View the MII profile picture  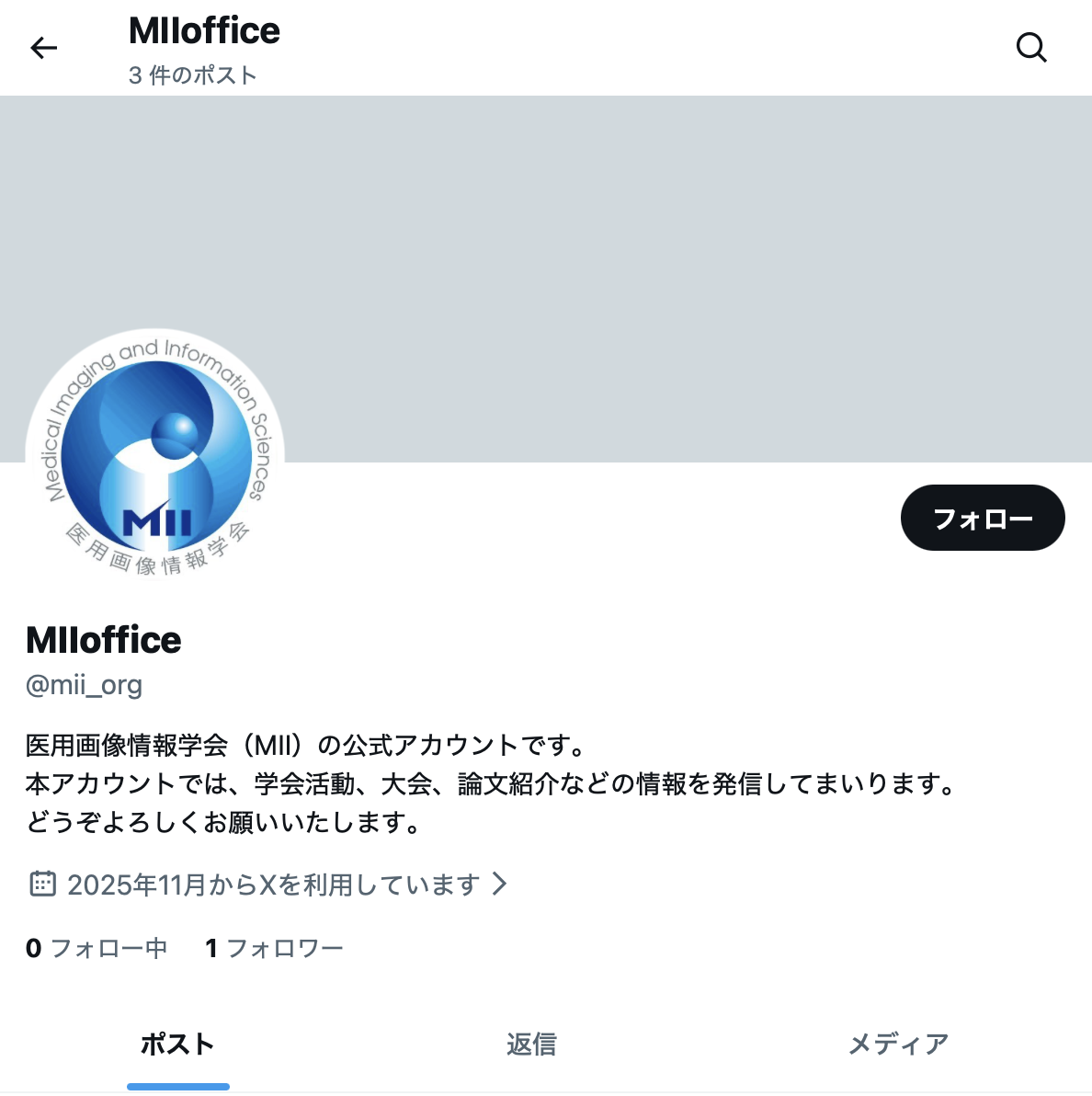tap(154, 456)
